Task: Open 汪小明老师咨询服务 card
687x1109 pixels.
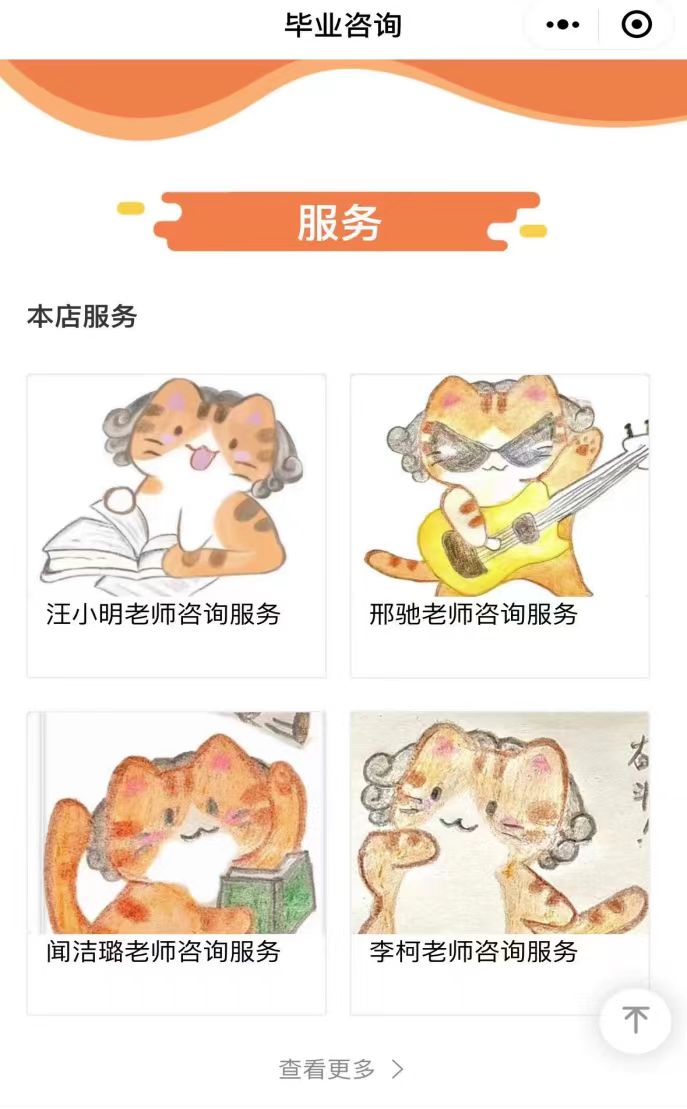Action: click(176, 525)
